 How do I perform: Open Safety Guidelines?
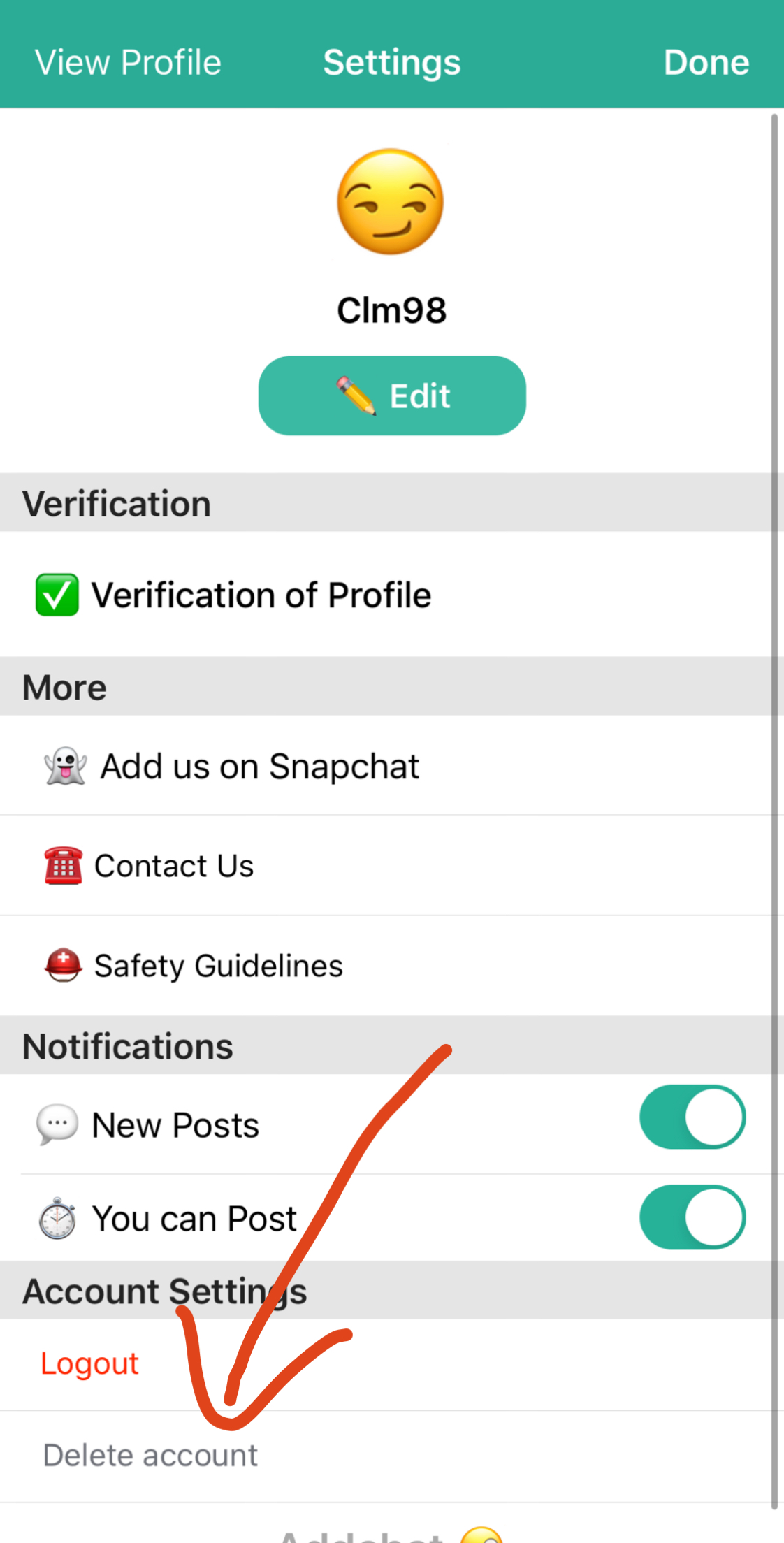(x=218, y=965)
